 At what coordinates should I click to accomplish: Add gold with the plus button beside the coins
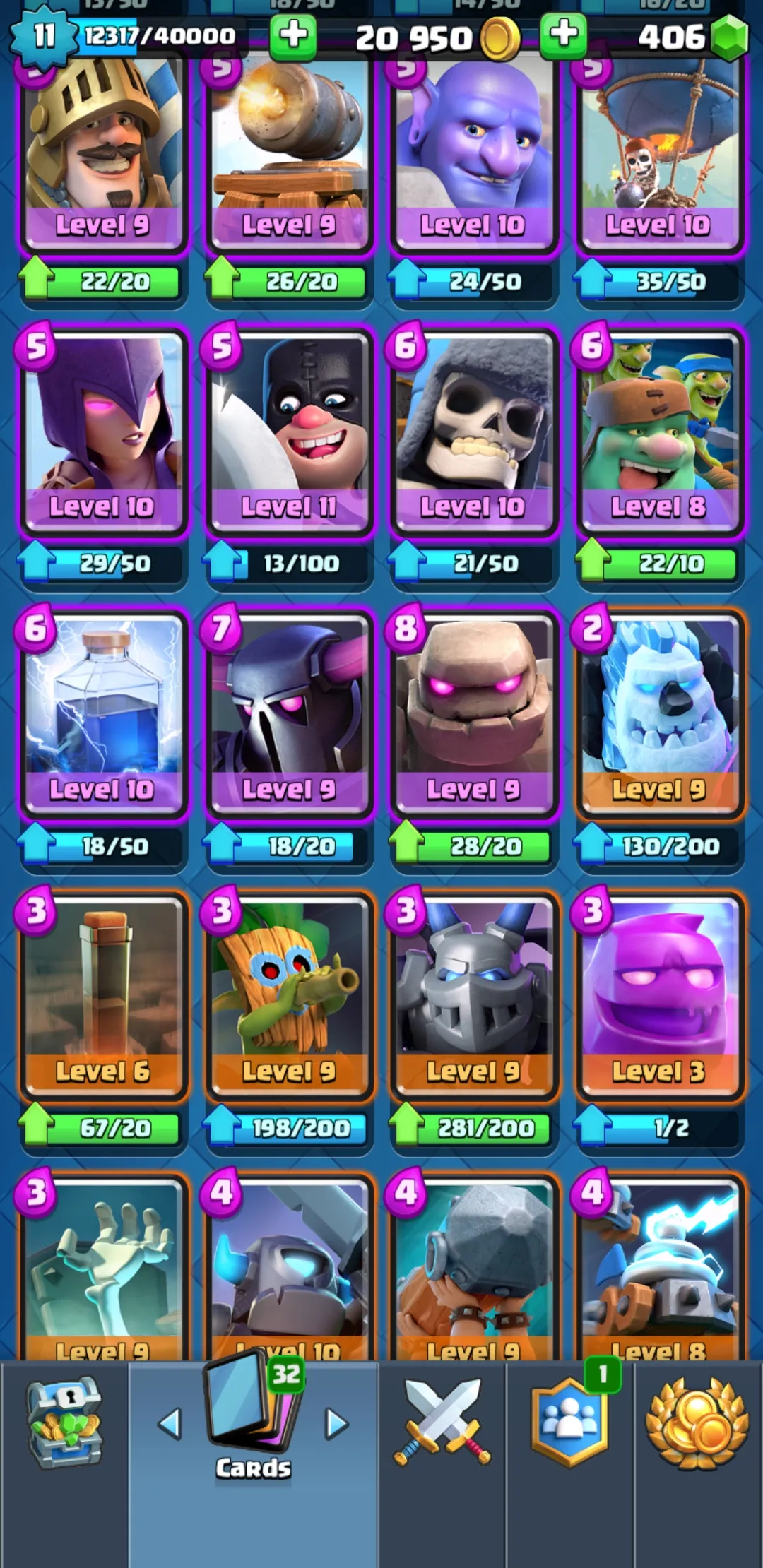pos(563,34)
